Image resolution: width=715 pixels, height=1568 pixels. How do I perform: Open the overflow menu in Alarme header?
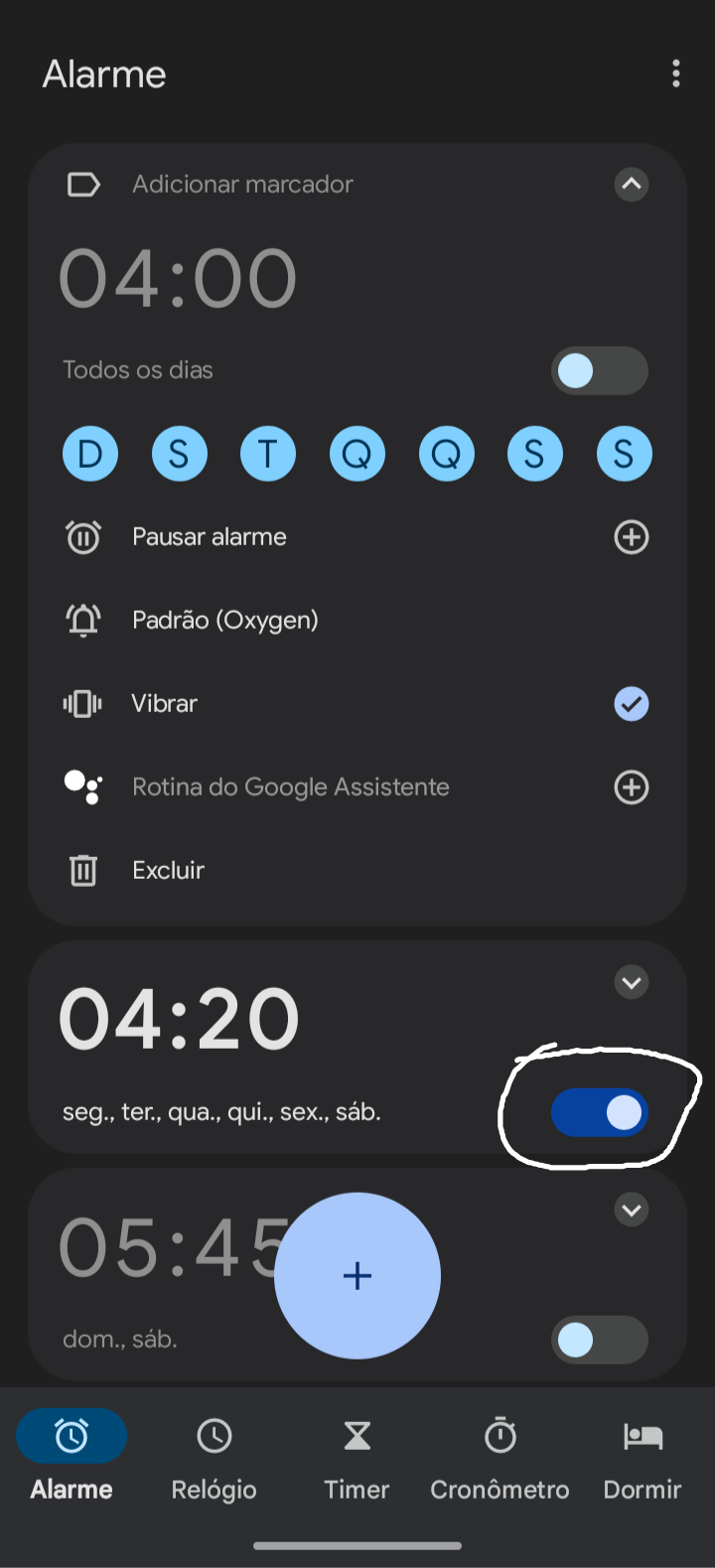pyautogui.click(x=676, y=73)
